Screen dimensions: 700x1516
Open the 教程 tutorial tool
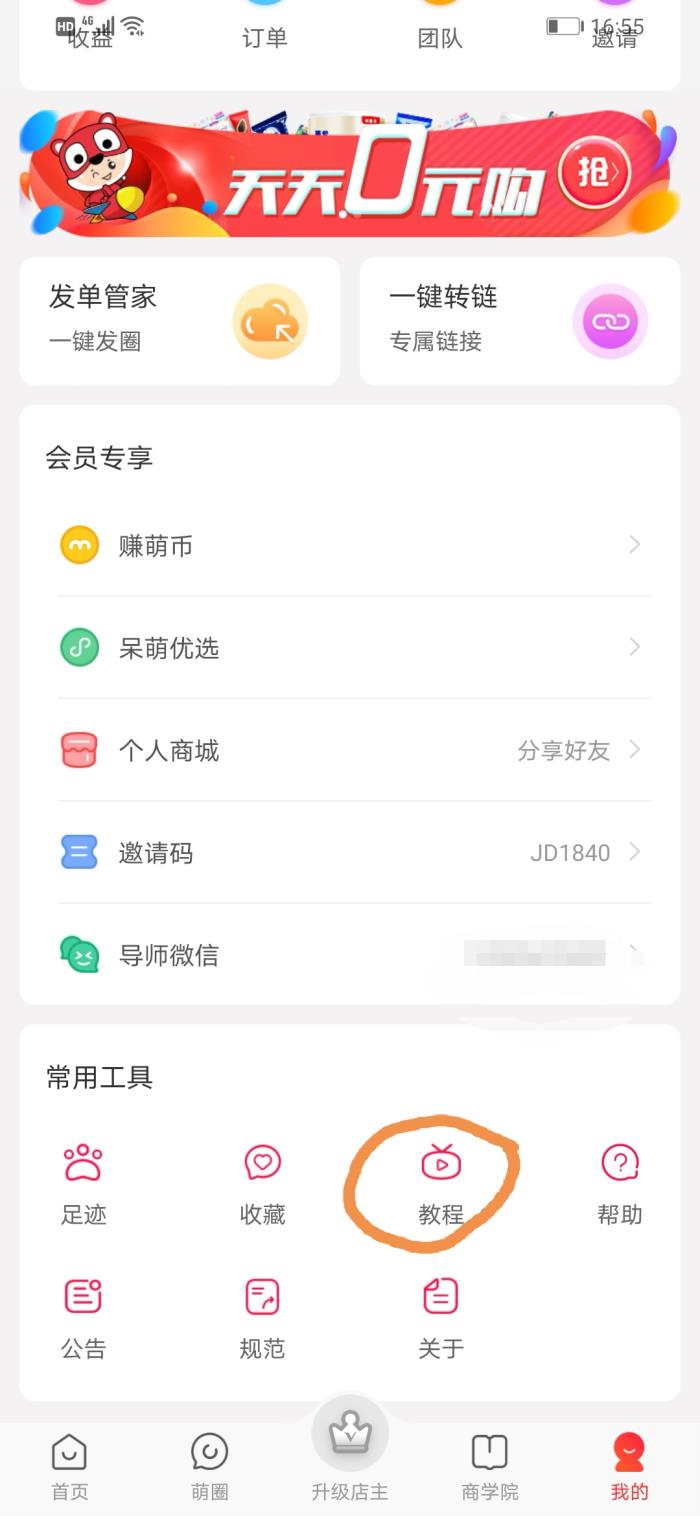coord(441,1182)
